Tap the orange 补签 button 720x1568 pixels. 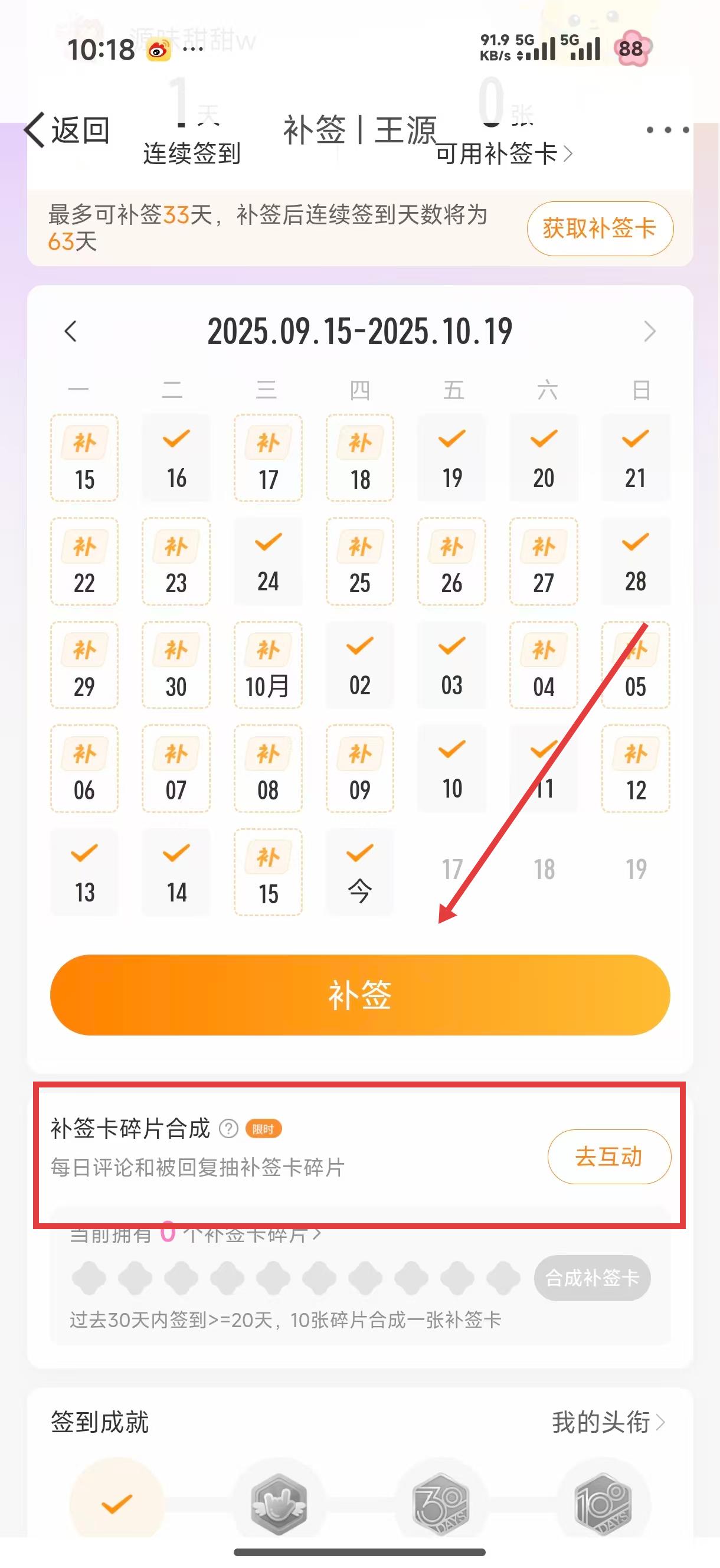point(359,995)
